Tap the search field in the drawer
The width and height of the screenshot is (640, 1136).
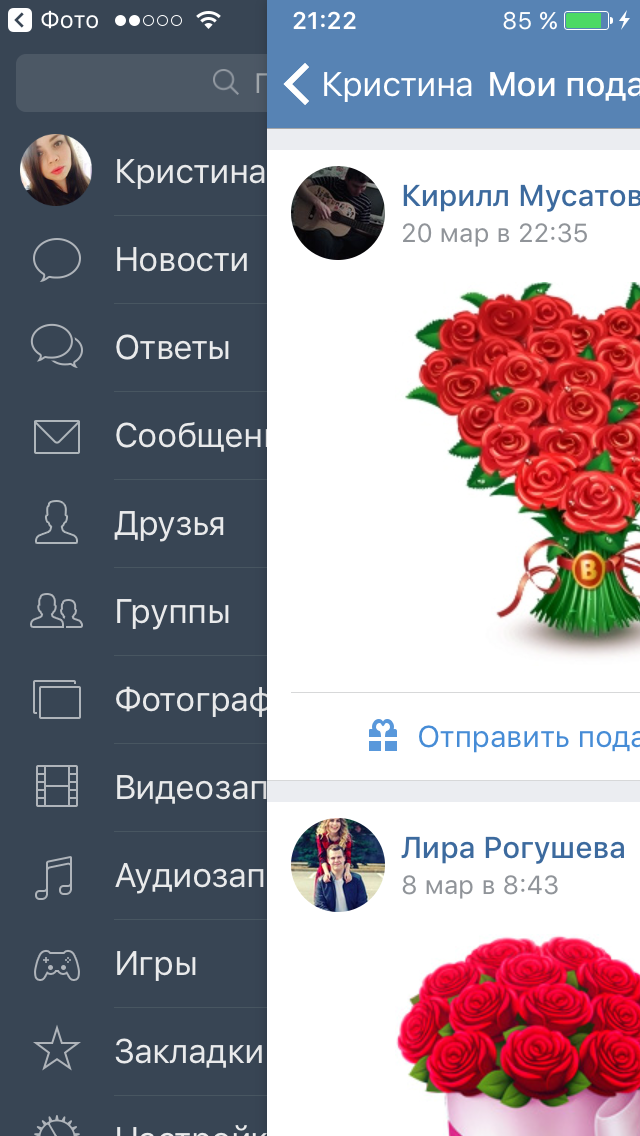[141, 83]
